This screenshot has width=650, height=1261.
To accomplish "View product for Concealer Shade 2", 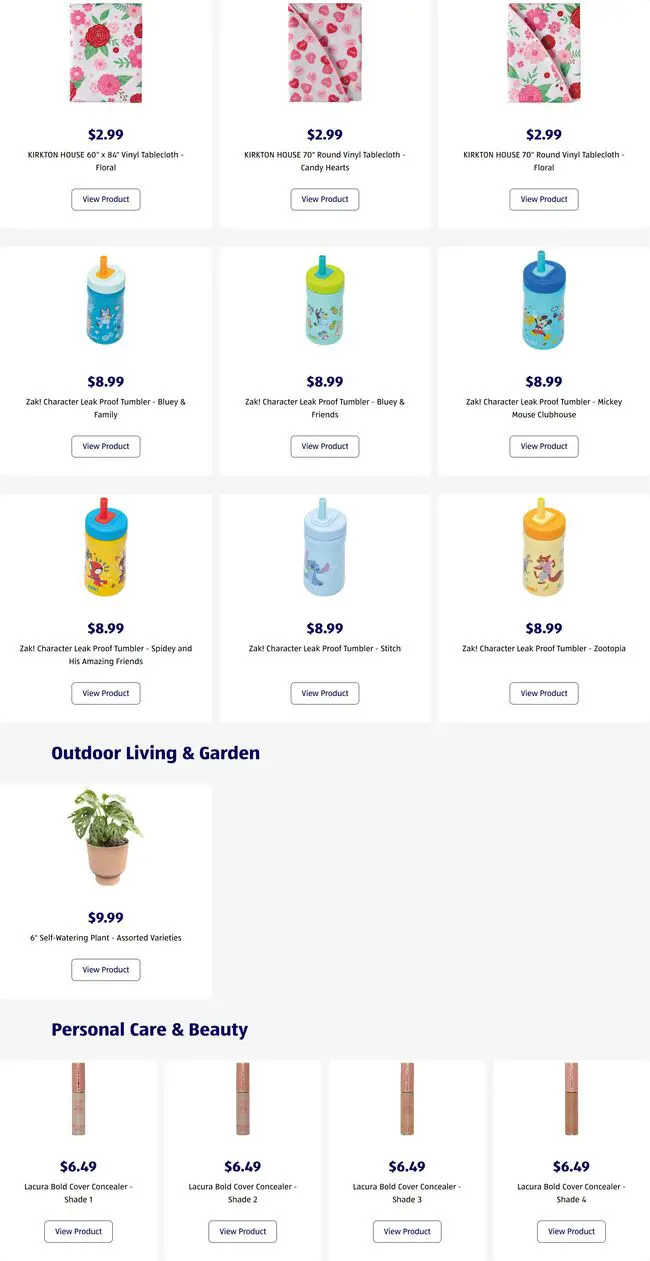I will tap(243, 1231).
